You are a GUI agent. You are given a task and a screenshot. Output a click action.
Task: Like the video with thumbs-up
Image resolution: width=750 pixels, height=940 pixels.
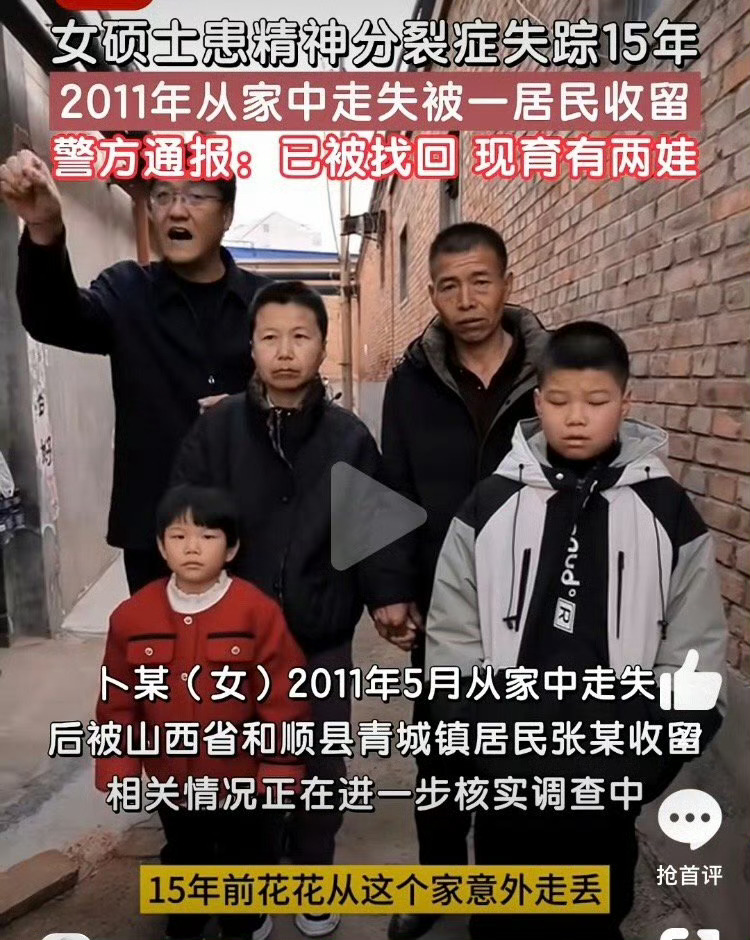tap(690, 682)
